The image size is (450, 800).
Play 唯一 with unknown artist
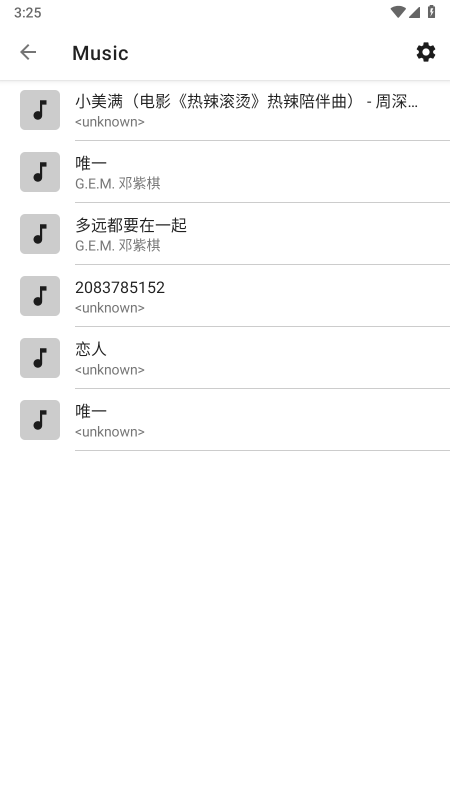pos(225,420)
